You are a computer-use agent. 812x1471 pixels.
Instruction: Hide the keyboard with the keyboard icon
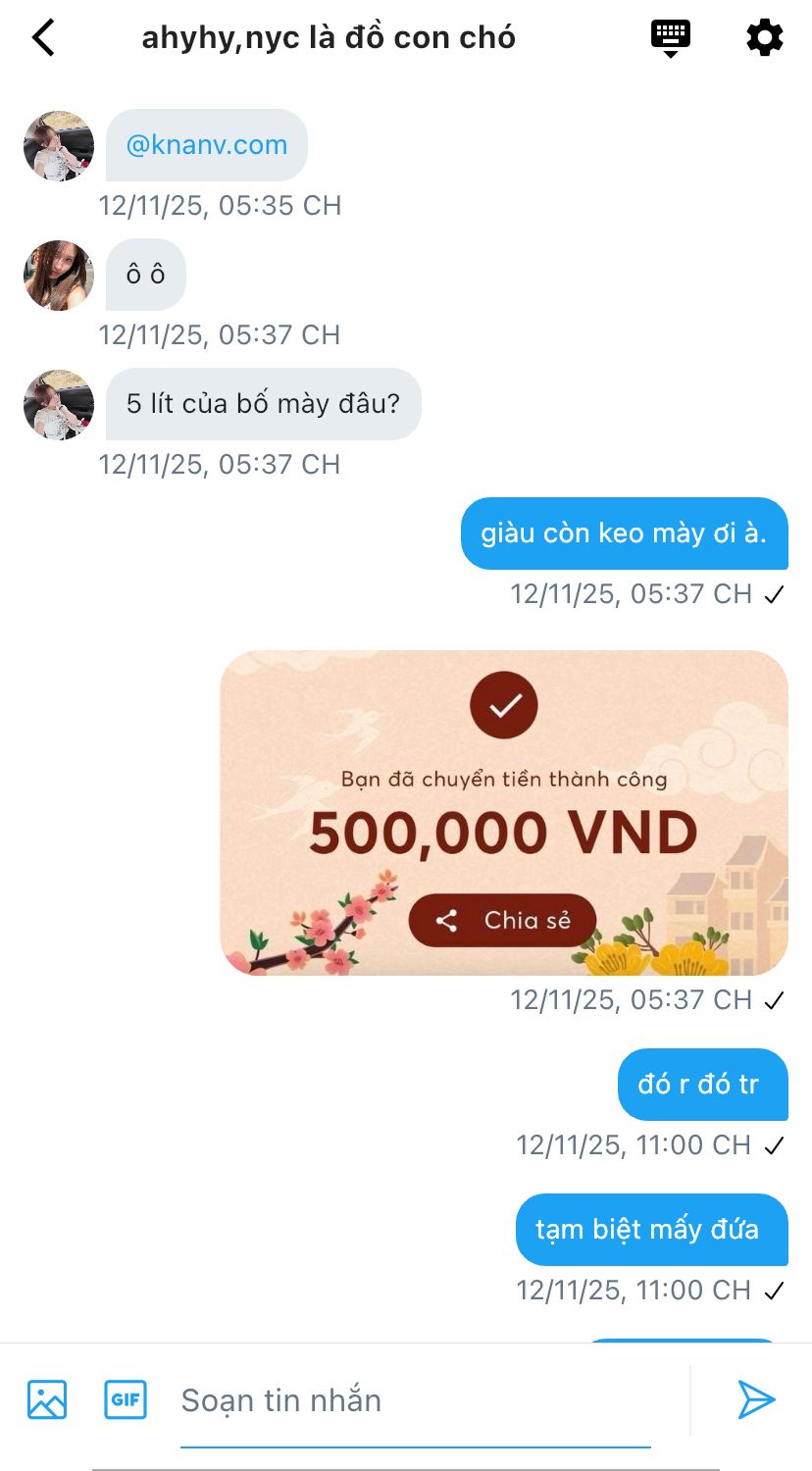[671, 37]
